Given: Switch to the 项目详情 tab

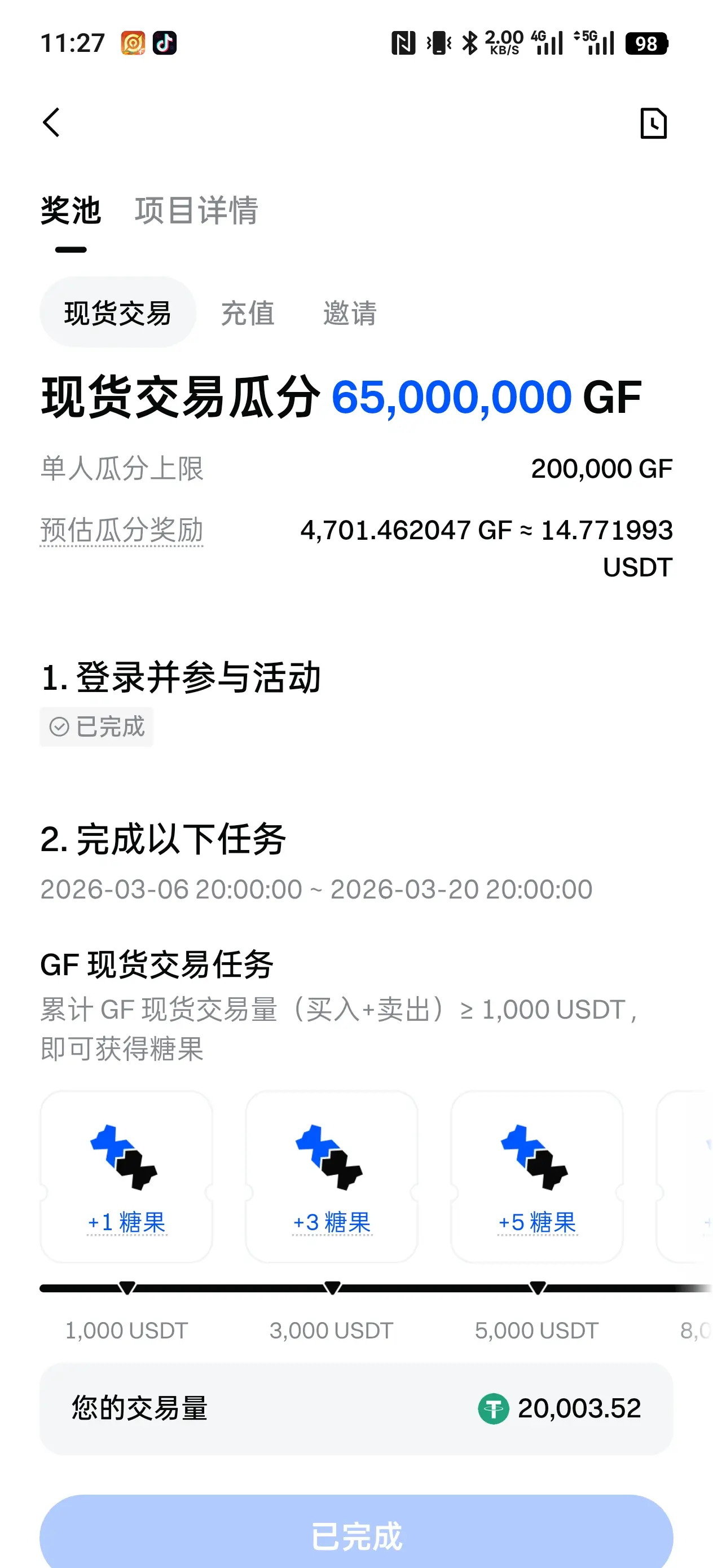Looking at the screenshot, I should click(x=196, y=210).
